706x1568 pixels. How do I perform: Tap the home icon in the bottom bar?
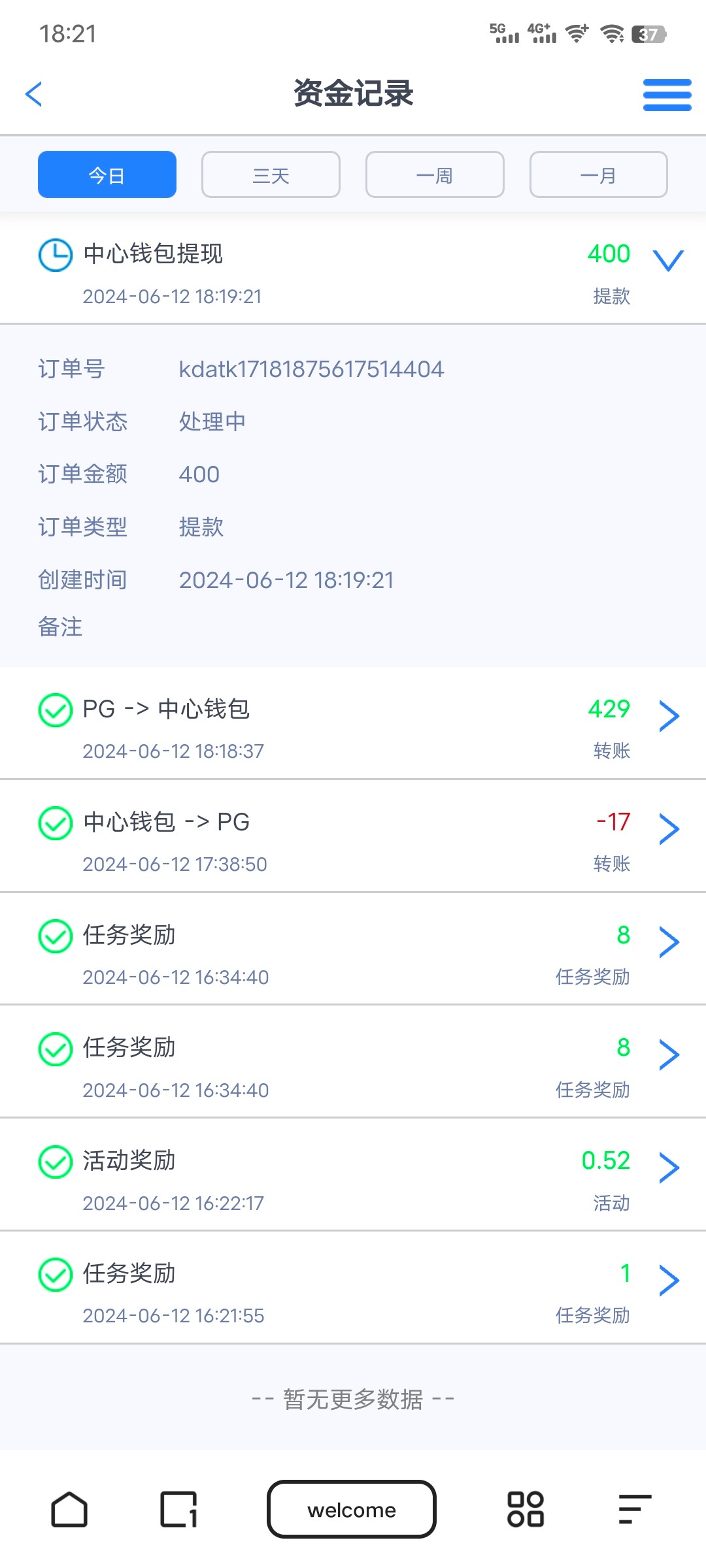click(69, 1510)
